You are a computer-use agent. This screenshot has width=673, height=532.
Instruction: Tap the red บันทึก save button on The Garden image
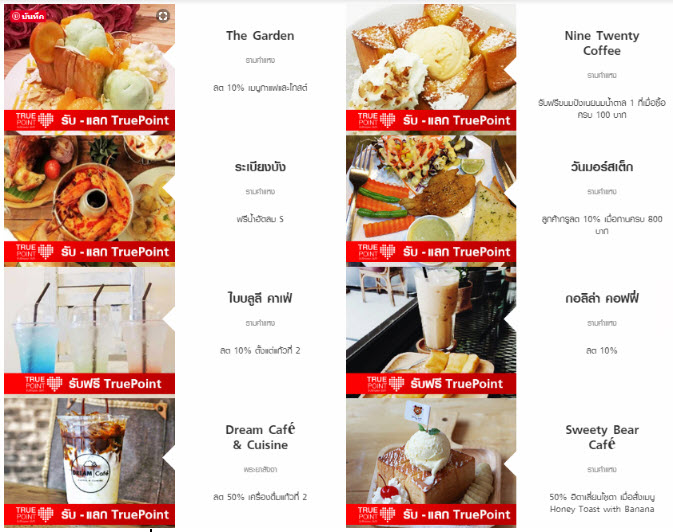tap(29, 17)
